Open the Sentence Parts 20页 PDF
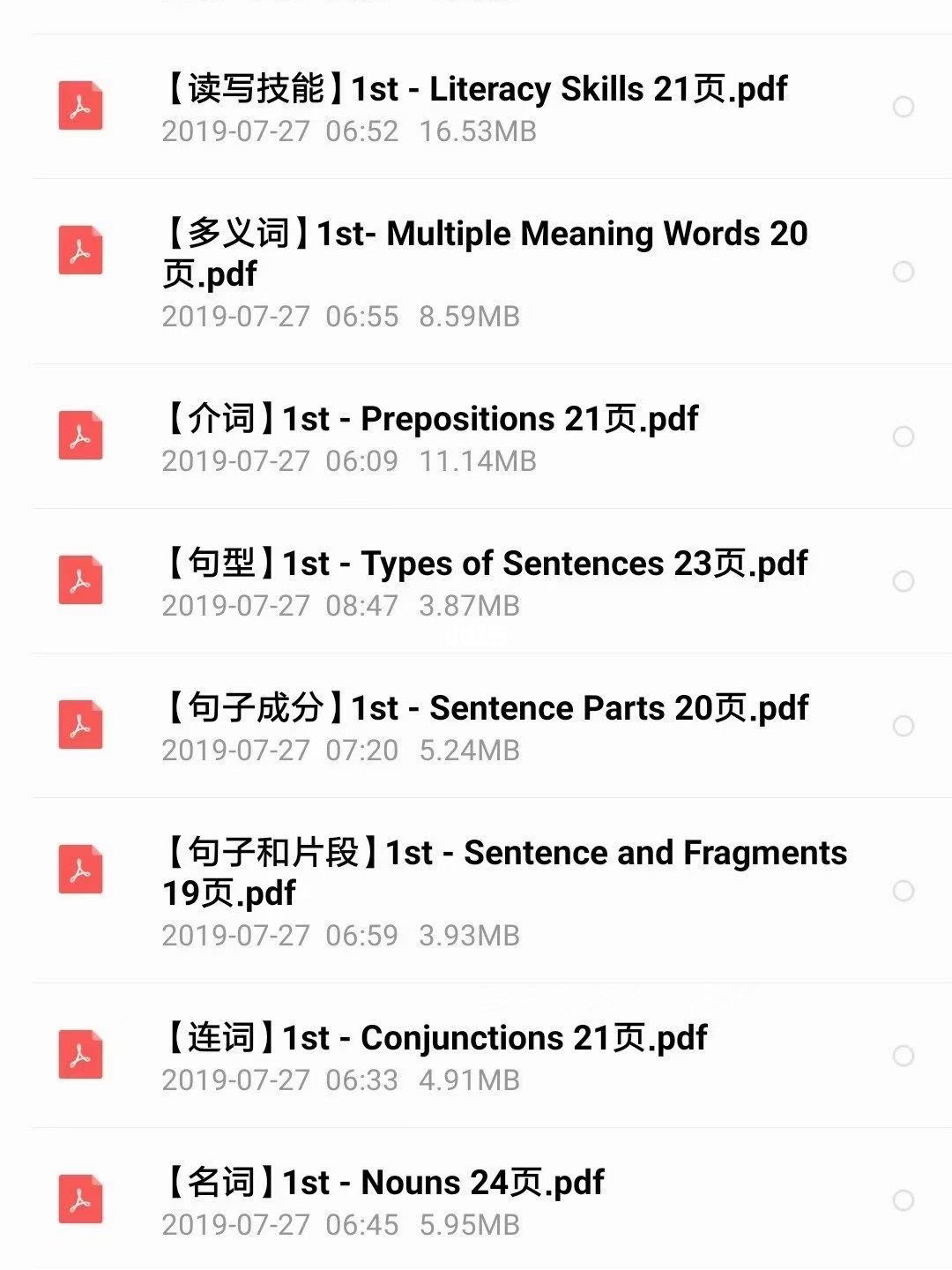Viewport: 952px width, 1270px height. [x=485, y=708]
